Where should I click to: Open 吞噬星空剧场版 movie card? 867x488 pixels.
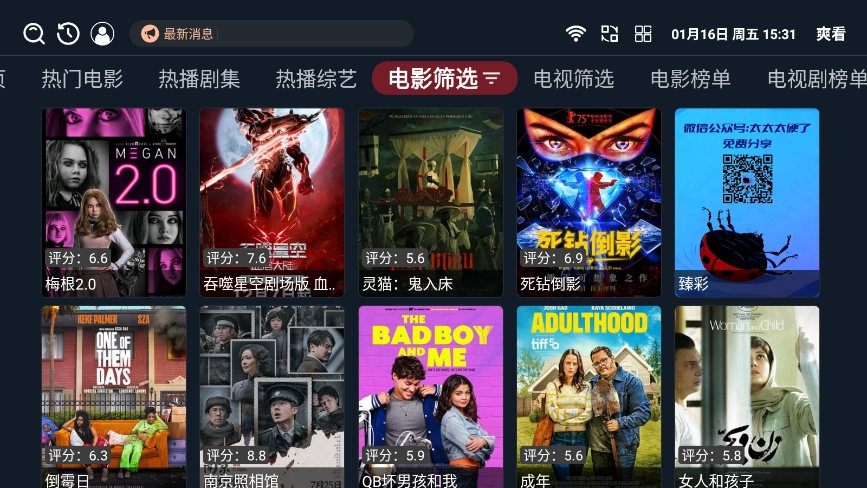point(272,202)
